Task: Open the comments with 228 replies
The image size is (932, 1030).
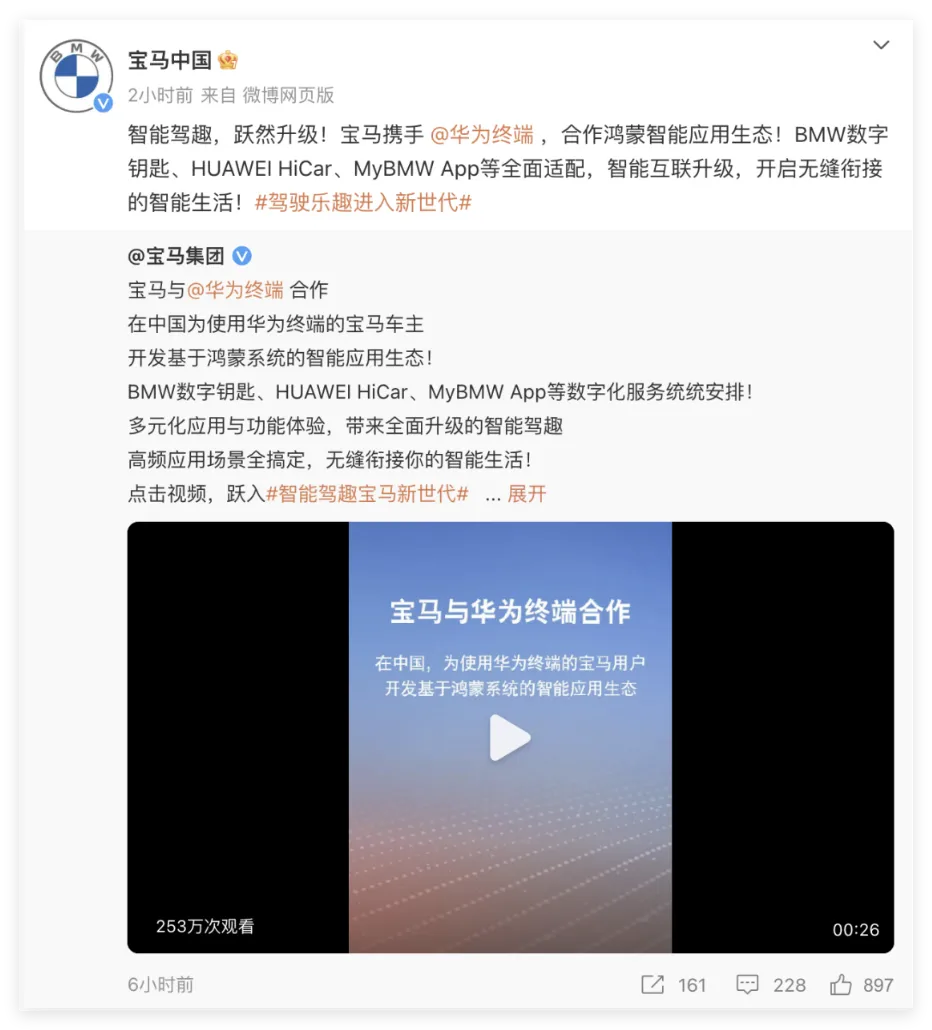Action: 770,985
